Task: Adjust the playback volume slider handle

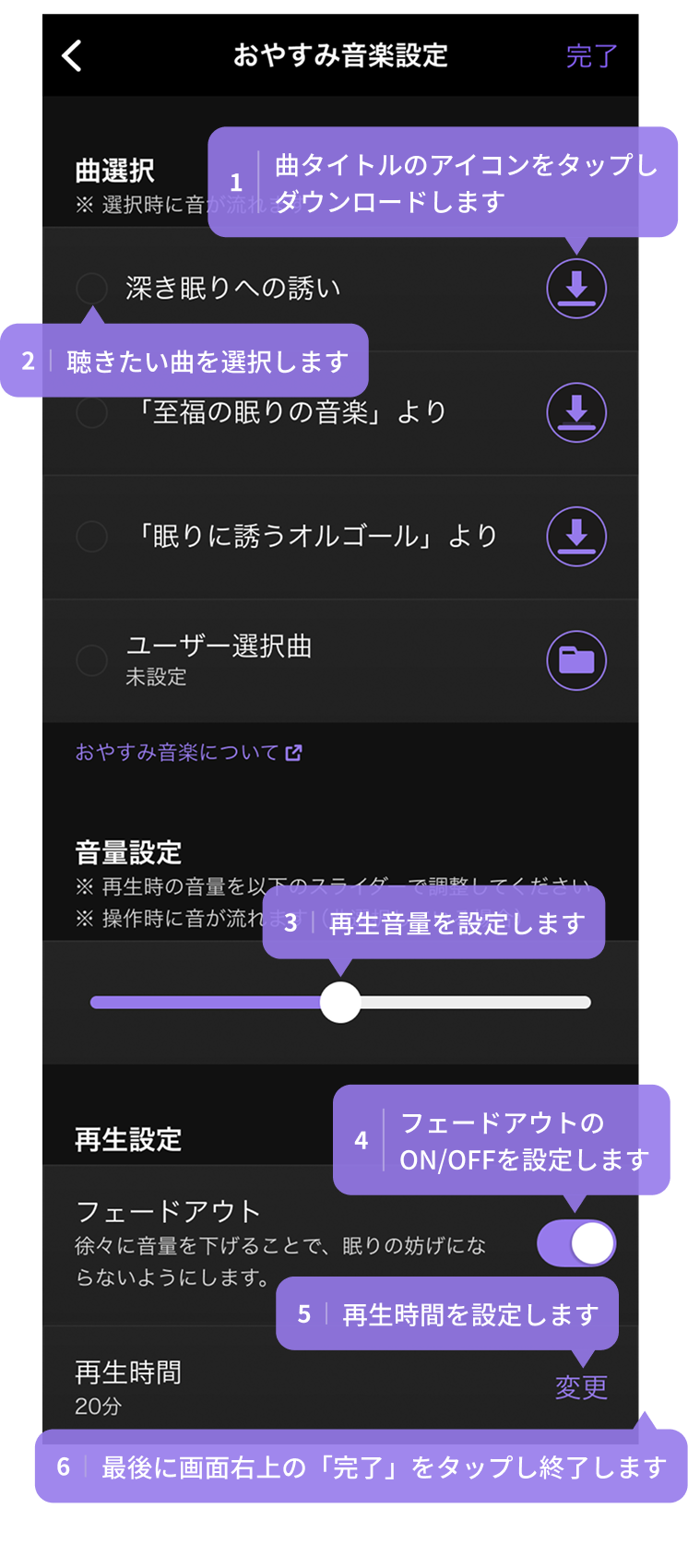Action: tap(340, 1002)
